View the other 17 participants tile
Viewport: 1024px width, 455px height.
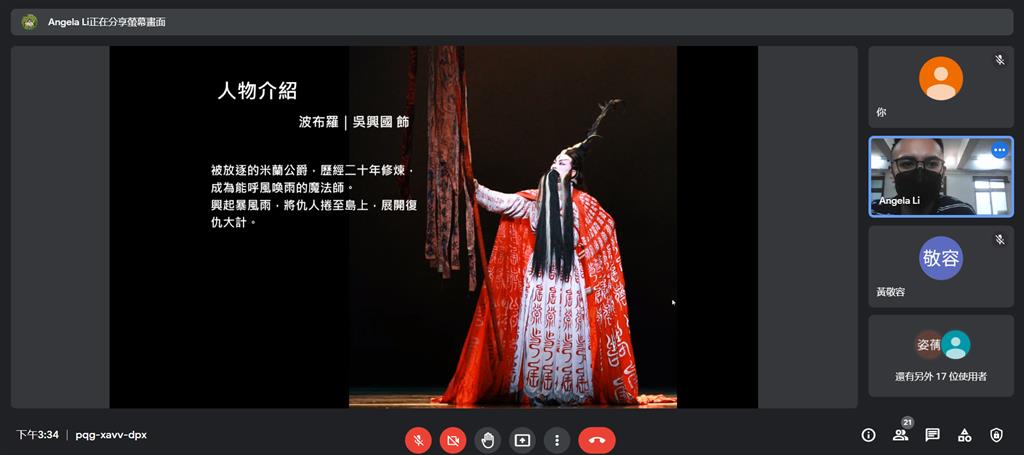click(940, 355)
